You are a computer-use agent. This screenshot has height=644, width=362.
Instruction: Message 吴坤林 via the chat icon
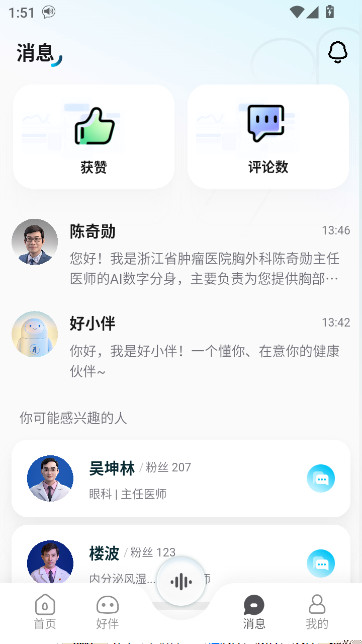click(321, 478)
